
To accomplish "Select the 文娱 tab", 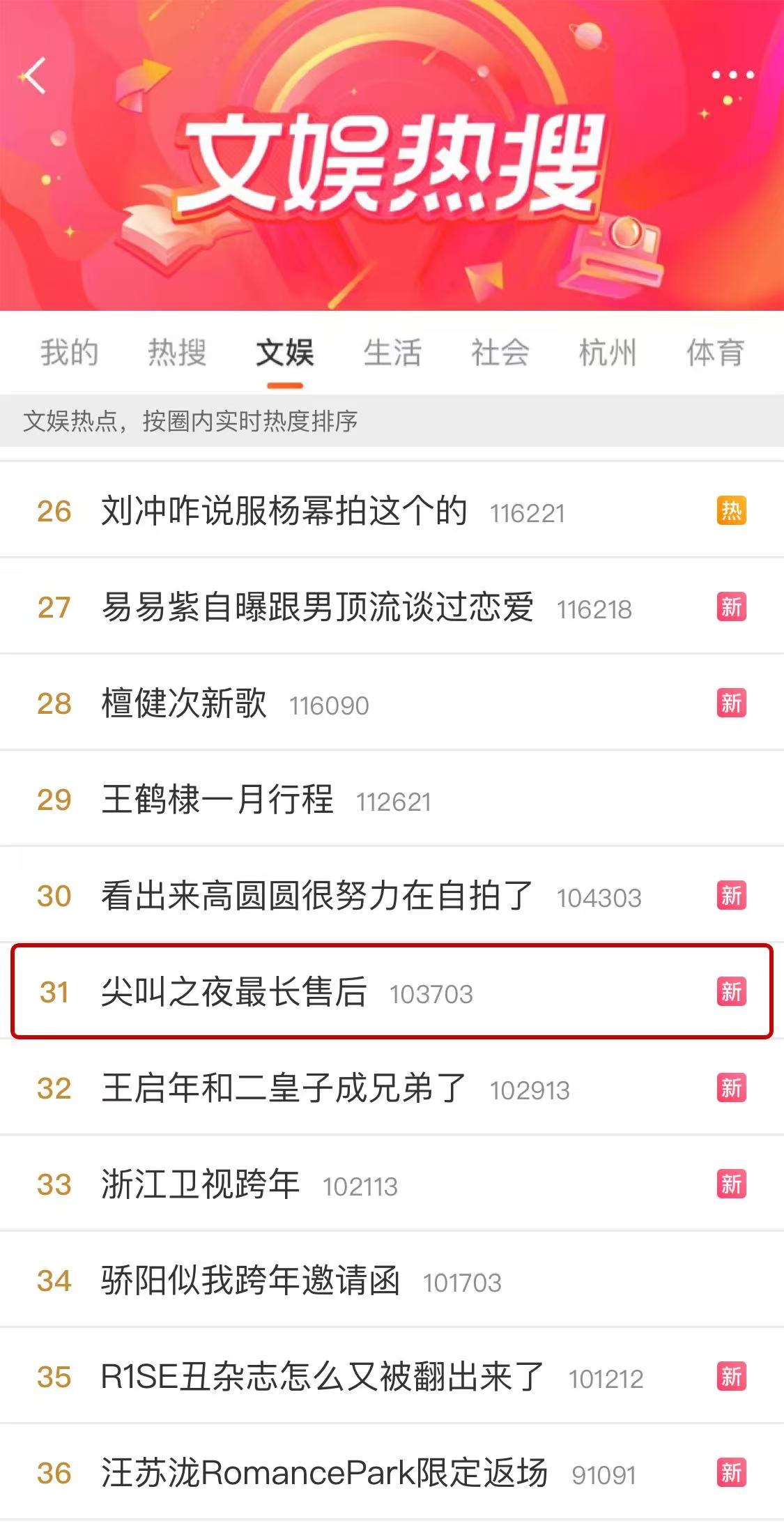I will click(285, 353).
